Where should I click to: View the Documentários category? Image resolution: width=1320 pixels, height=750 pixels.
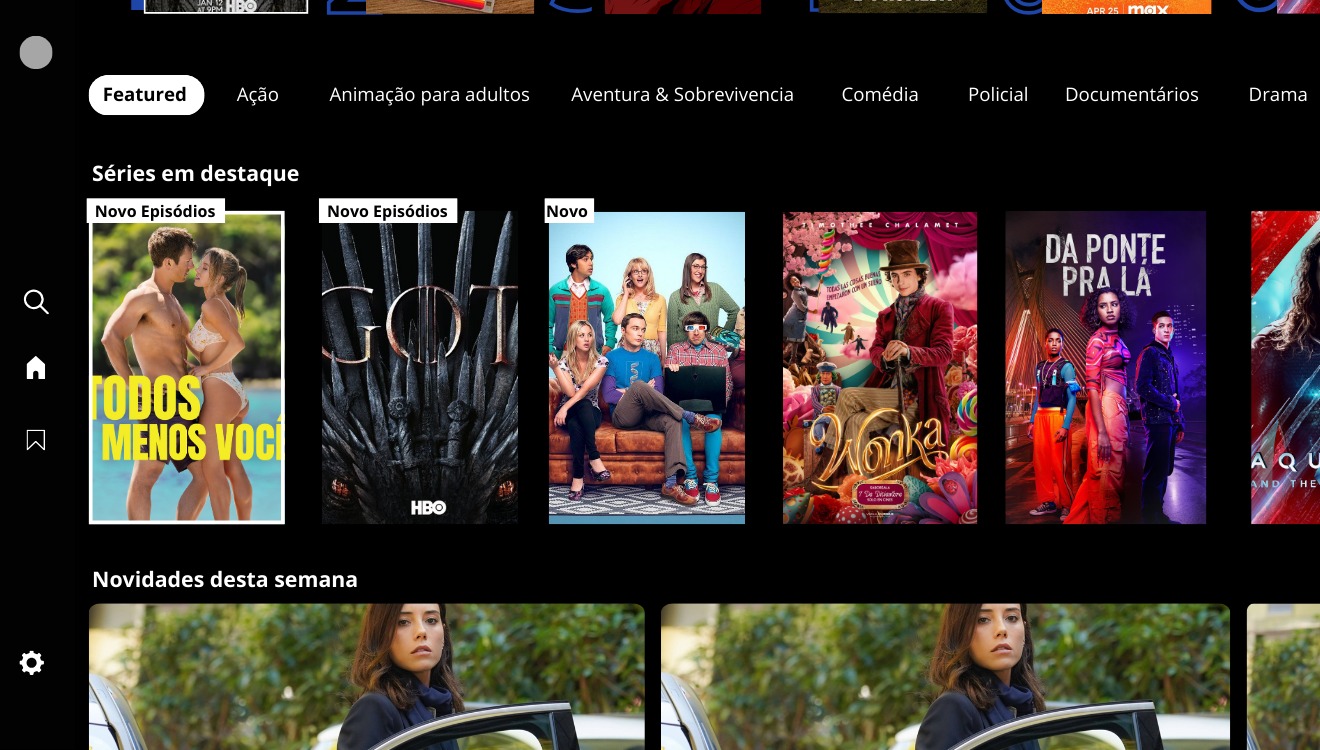(x=1132, y=95)
